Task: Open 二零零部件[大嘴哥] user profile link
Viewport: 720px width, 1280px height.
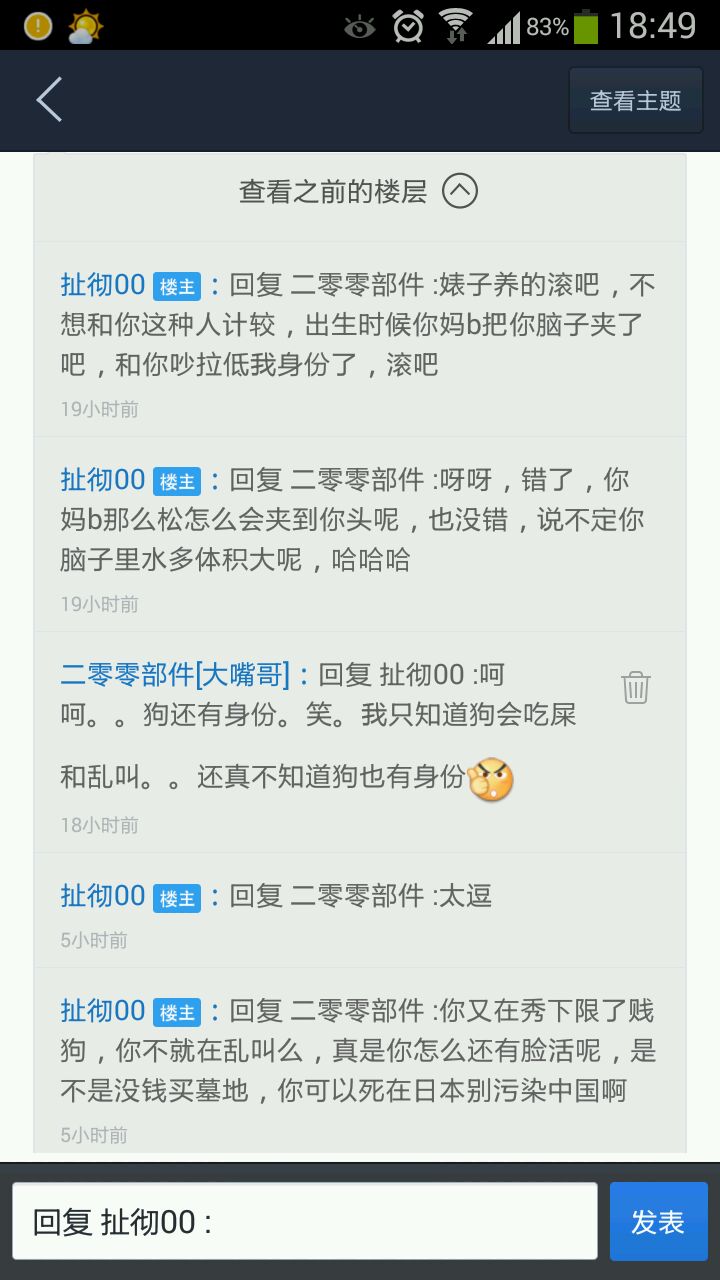Action: (x=174, y=675)
